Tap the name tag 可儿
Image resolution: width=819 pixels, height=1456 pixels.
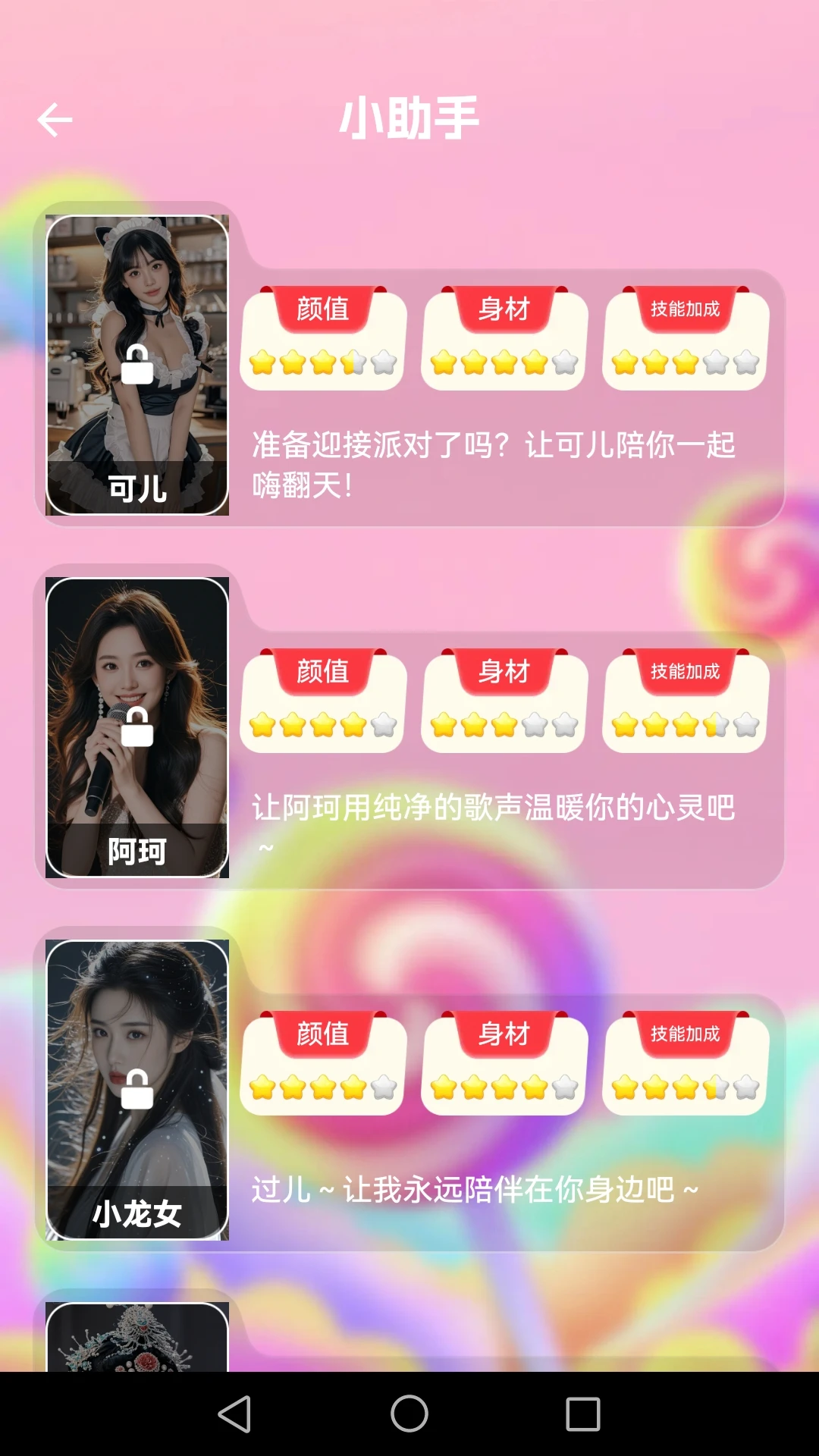[x=137, y=490]
